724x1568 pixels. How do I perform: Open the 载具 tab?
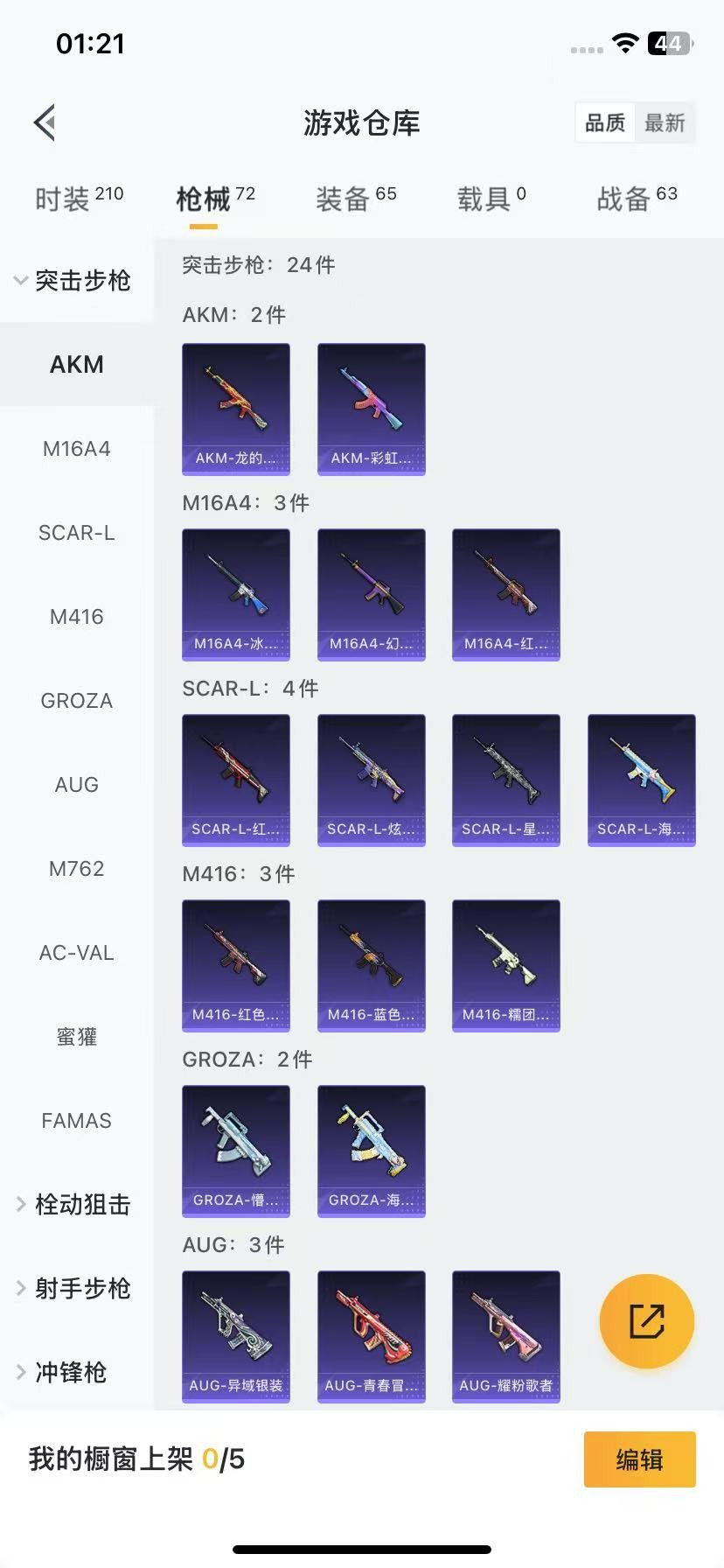tap(491, 199)
